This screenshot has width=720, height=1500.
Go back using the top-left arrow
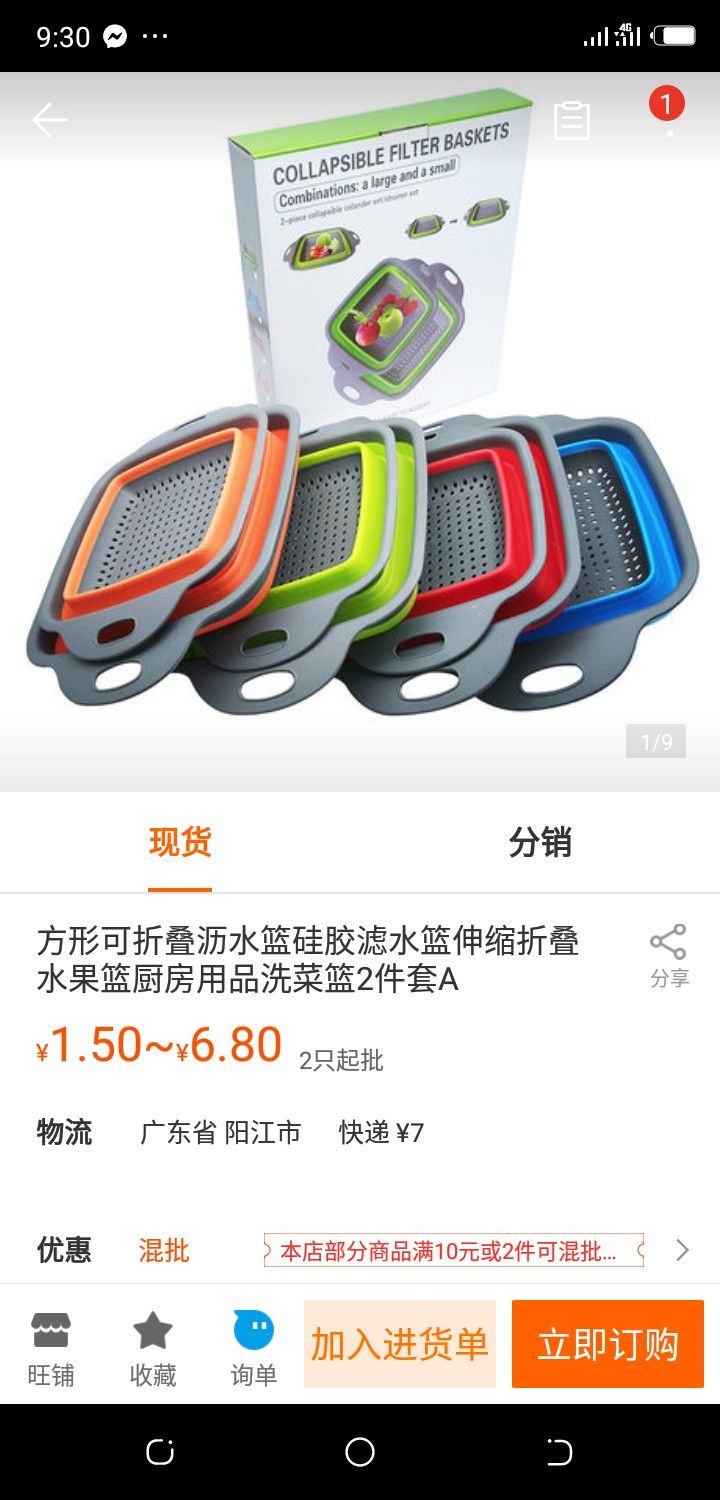pyautogui.click(x=49, y=121)
